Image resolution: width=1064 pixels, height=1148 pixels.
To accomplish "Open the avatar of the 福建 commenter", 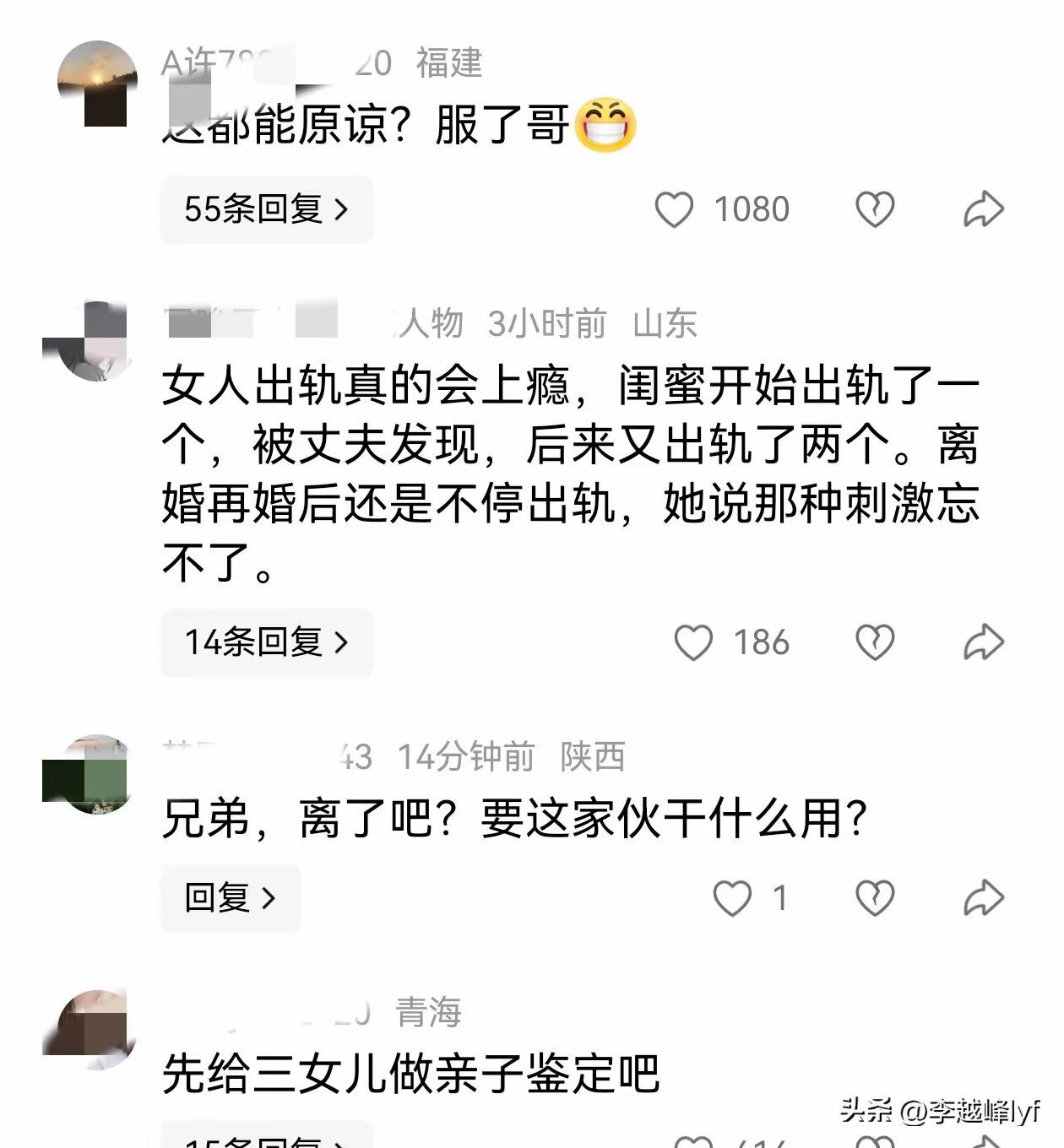I will pyautogui.click(x=98, y=83).
